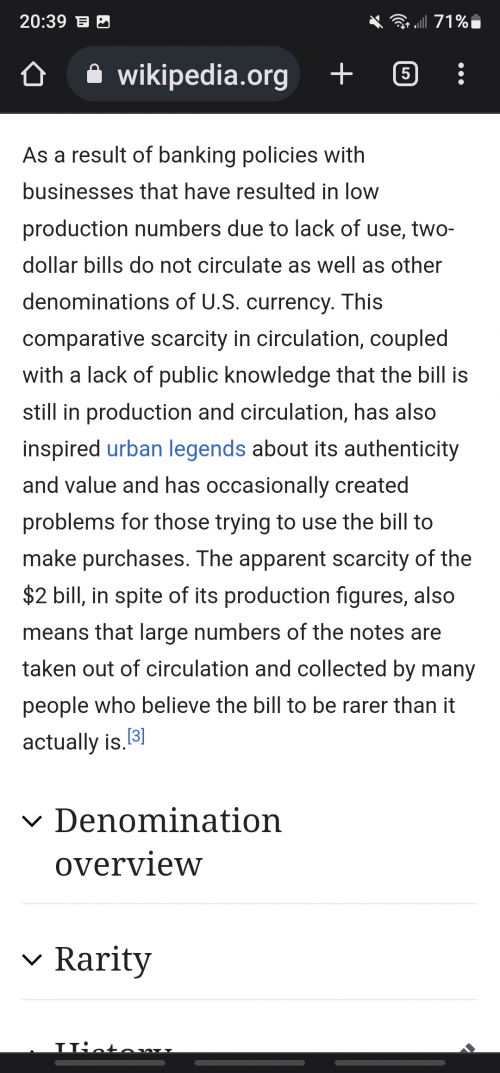
Task: Go to the browser home page
Action: [x=33, y=74]
